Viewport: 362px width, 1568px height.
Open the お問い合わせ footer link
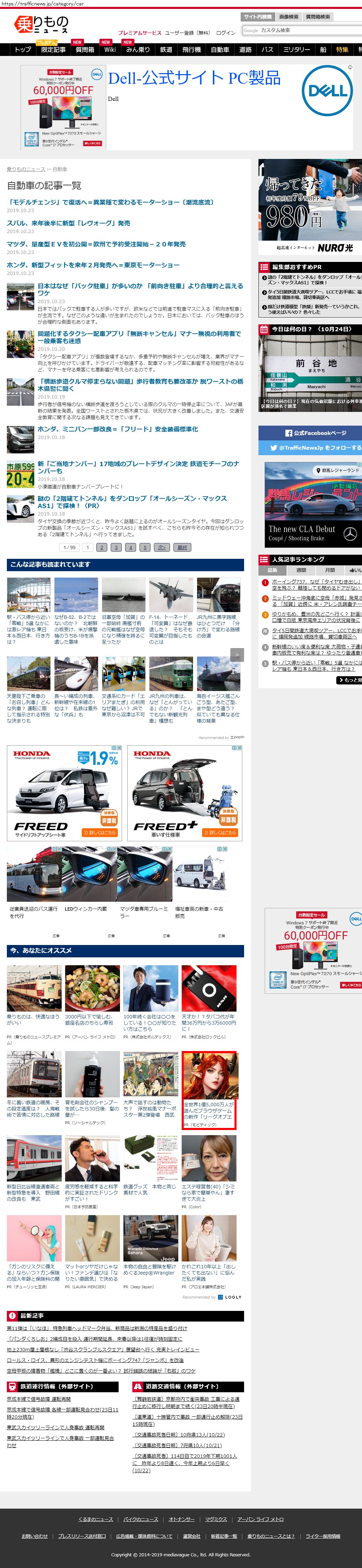[35, 1536]
